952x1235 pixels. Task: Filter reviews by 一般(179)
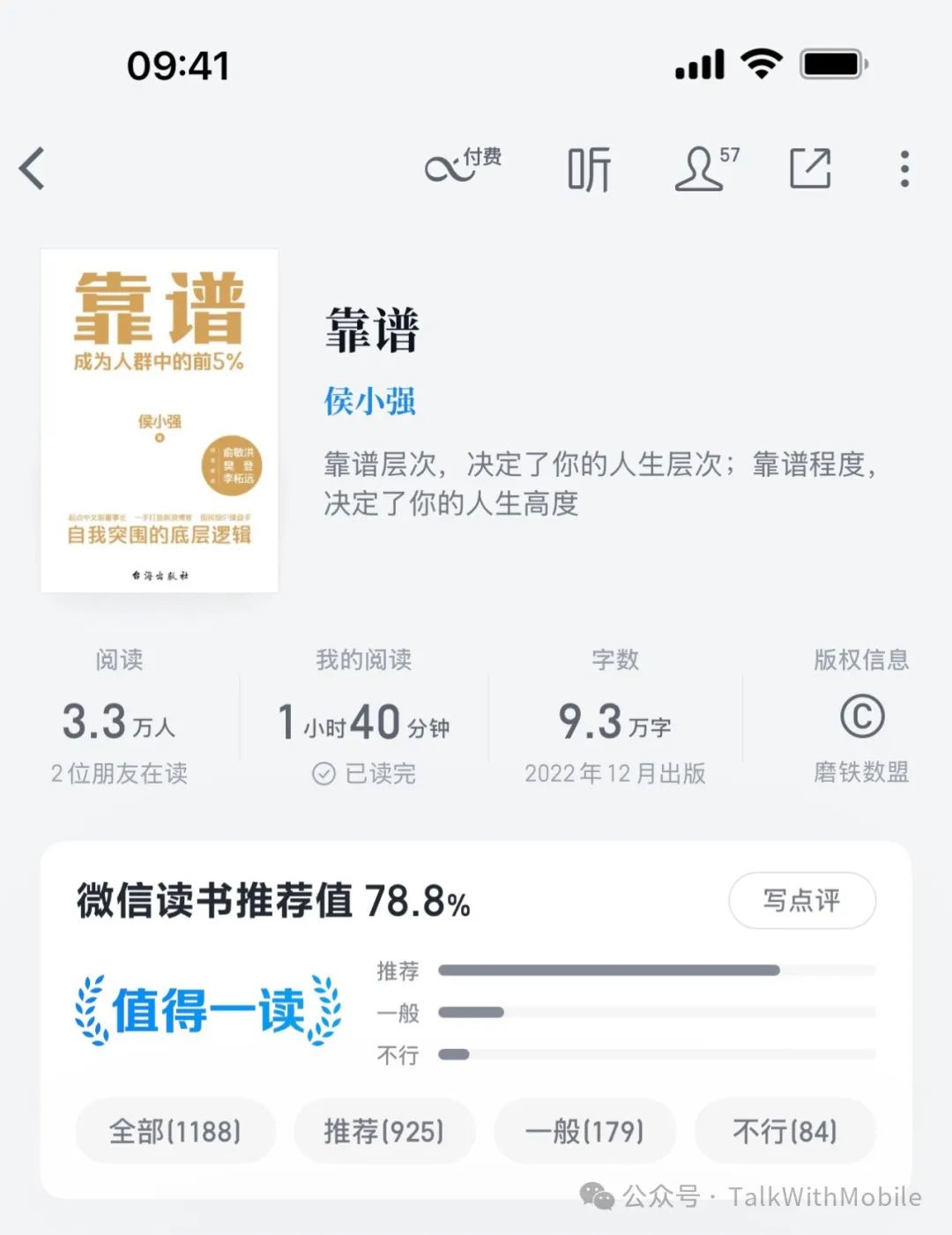(x=584, y=1131)
